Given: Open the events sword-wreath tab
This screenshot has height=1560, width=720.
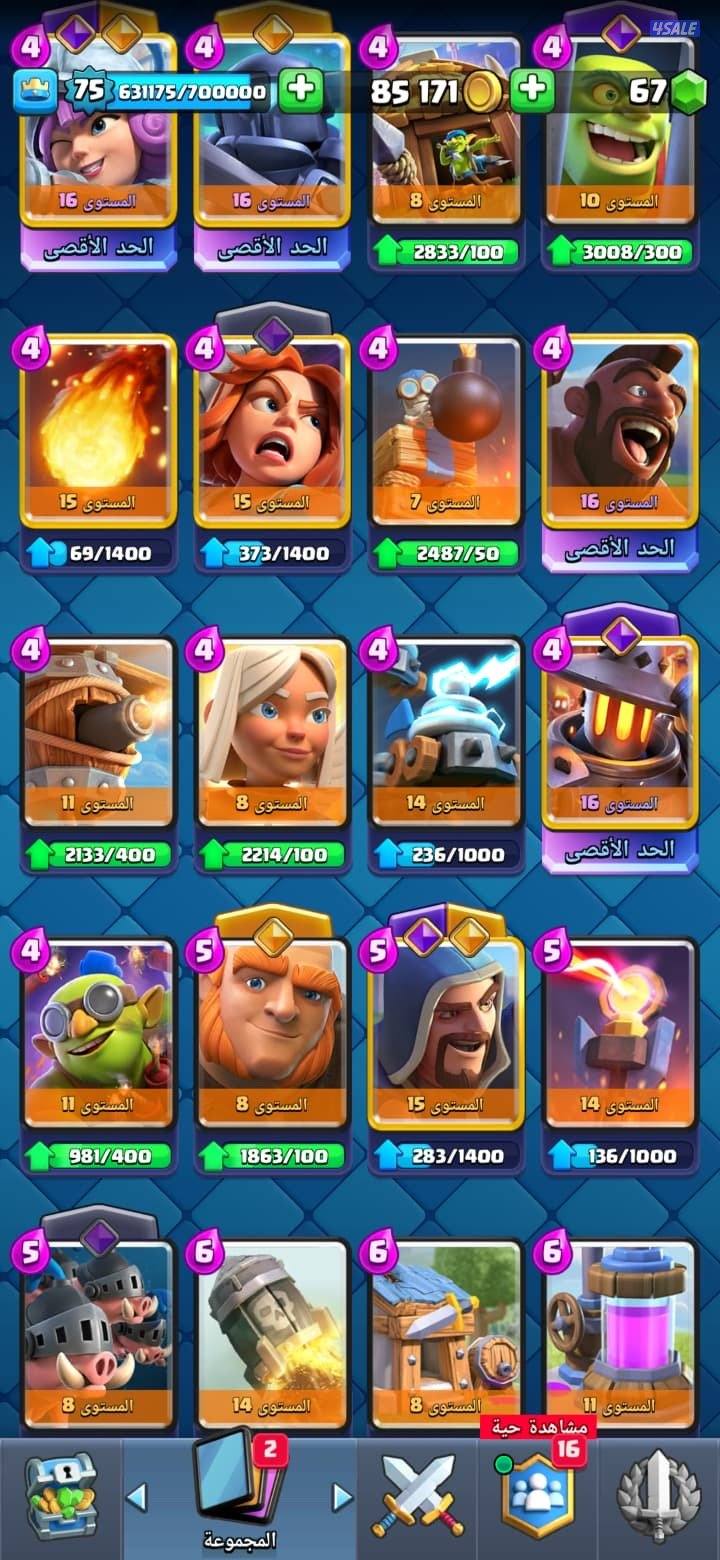Looking at the screenshot, I should point(660,1497).
